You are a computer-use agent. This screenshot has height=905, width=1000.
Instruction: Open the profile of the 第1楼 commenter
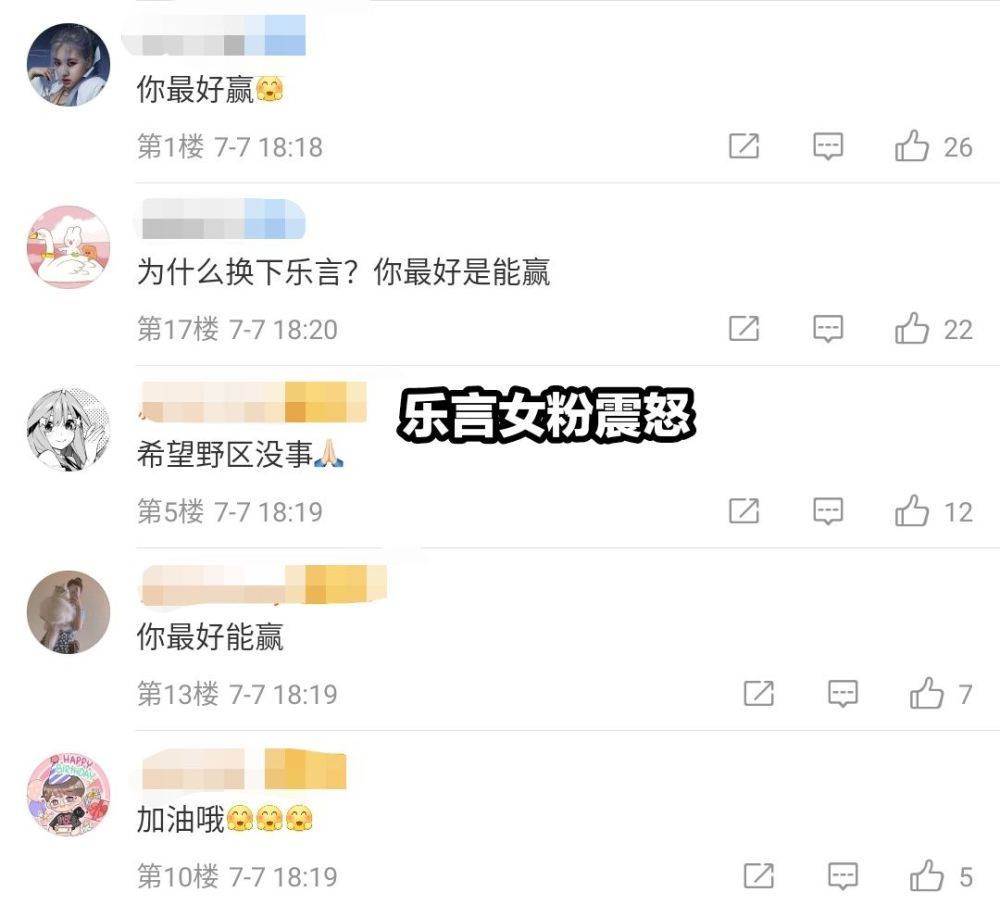(x=68, y=64)
